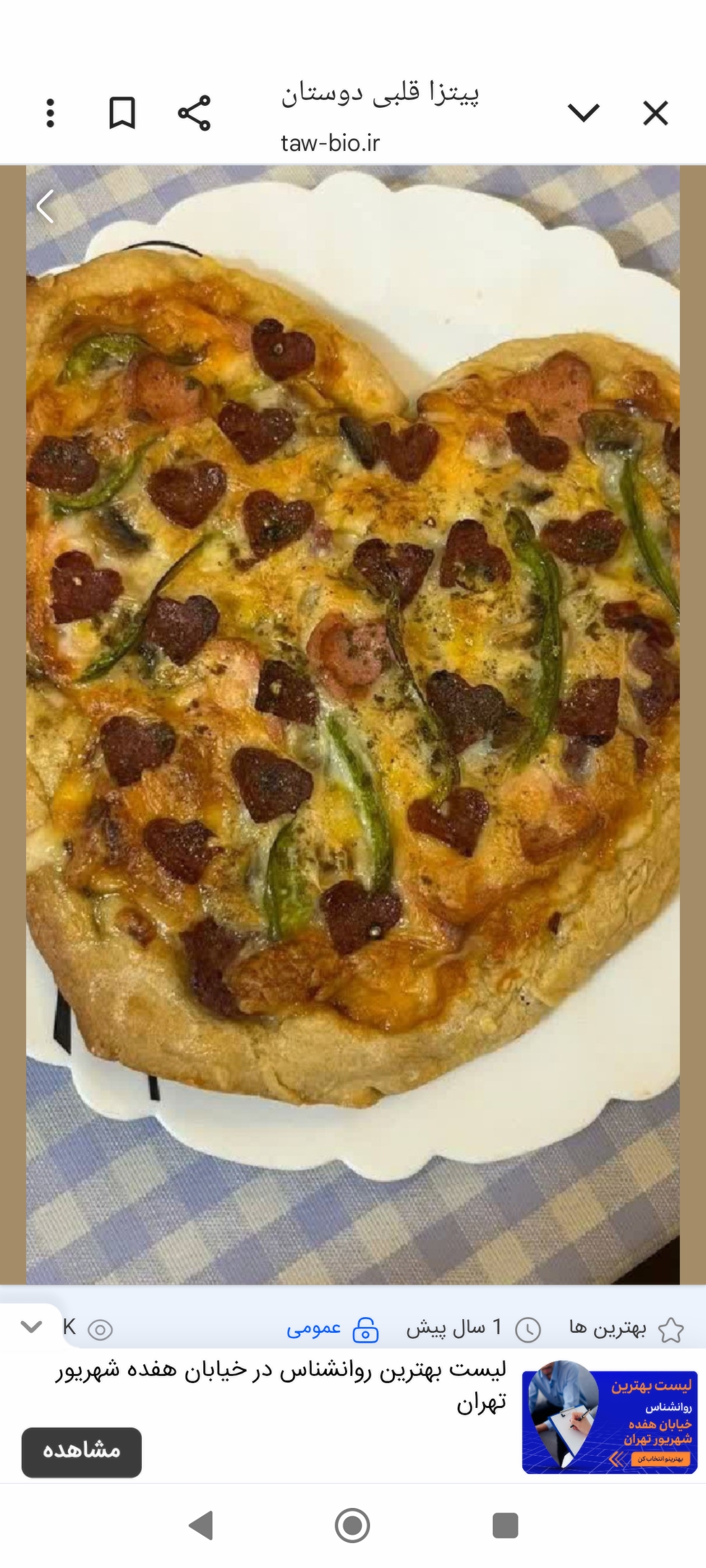Viewport: 706px width, 1568px height.
Task: Share this pizza page
Action: pyautogui.click(x=194, y=114)
